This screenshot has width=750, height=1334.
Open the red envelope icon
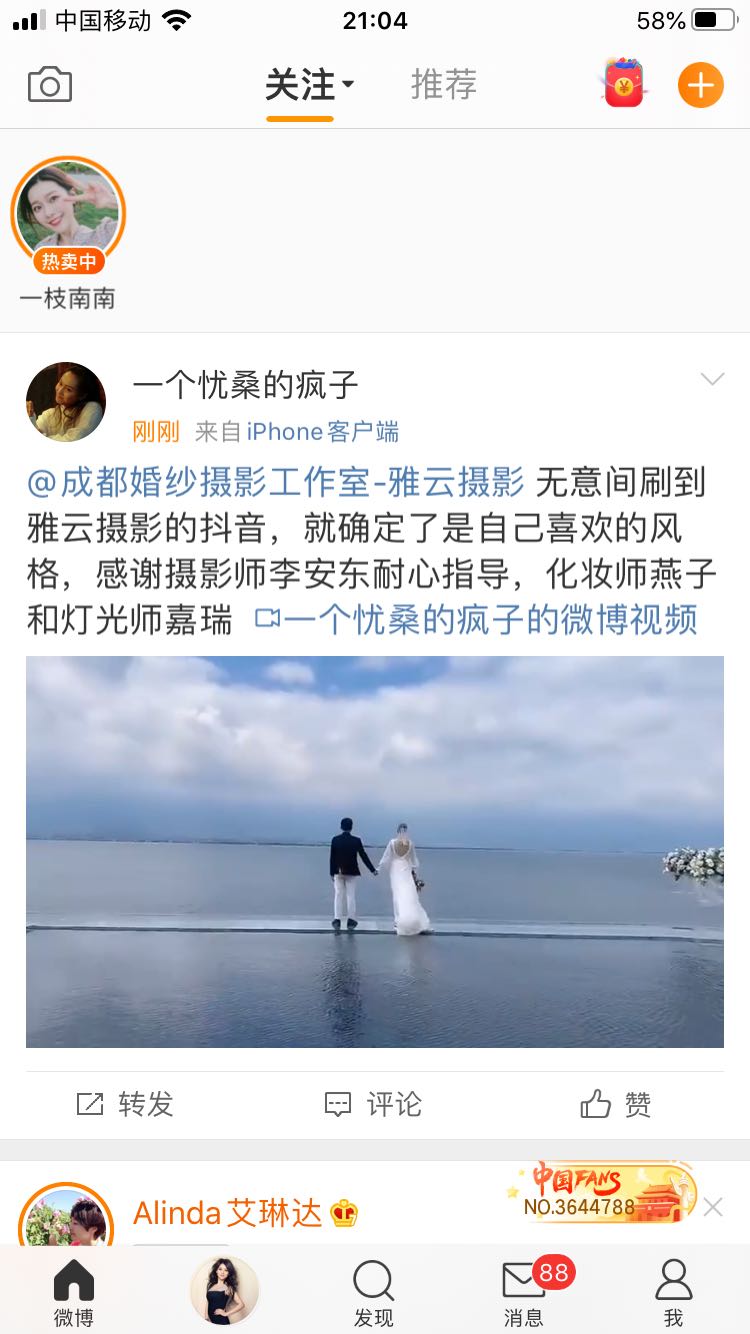tap(623, 84)
